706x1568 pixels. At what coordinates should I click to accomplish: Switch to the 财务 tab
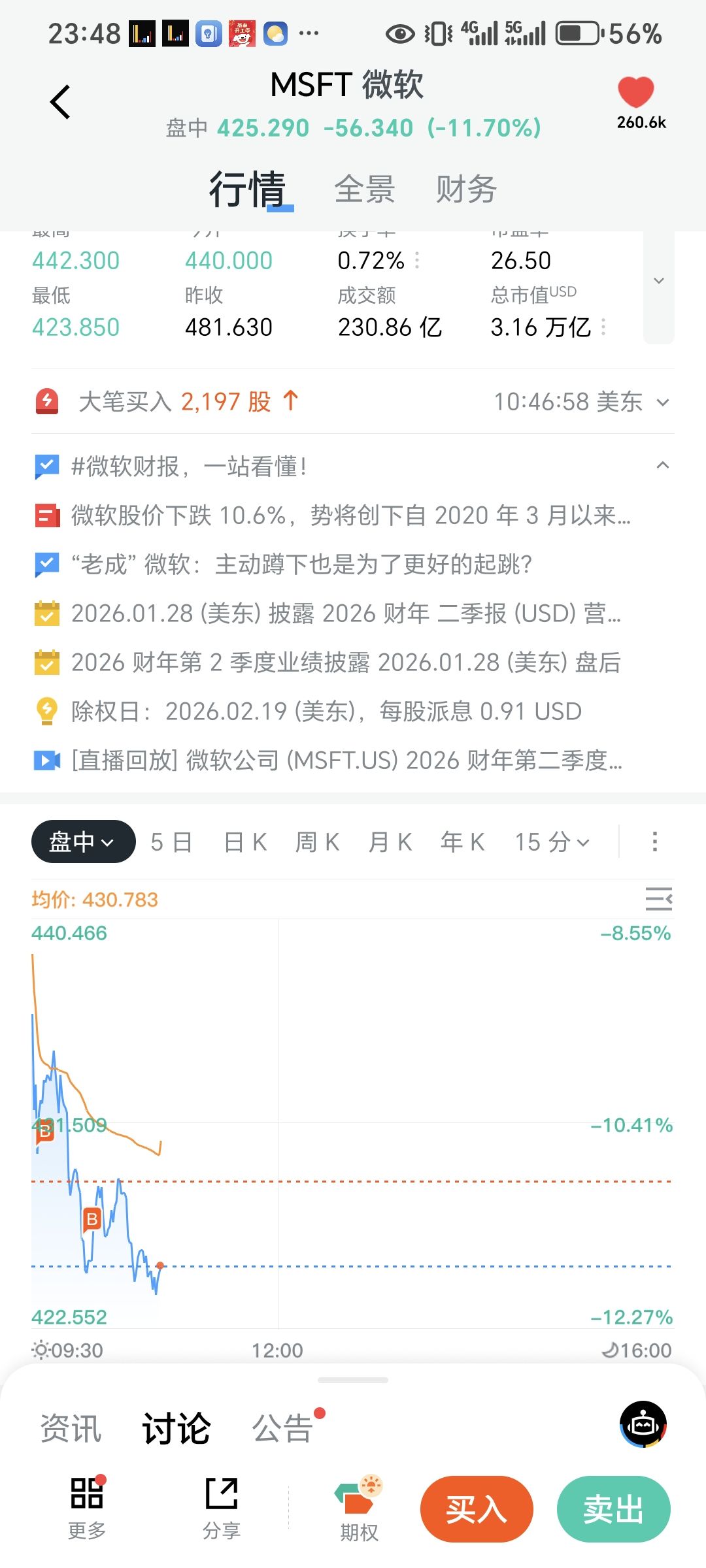pos(466,189)
